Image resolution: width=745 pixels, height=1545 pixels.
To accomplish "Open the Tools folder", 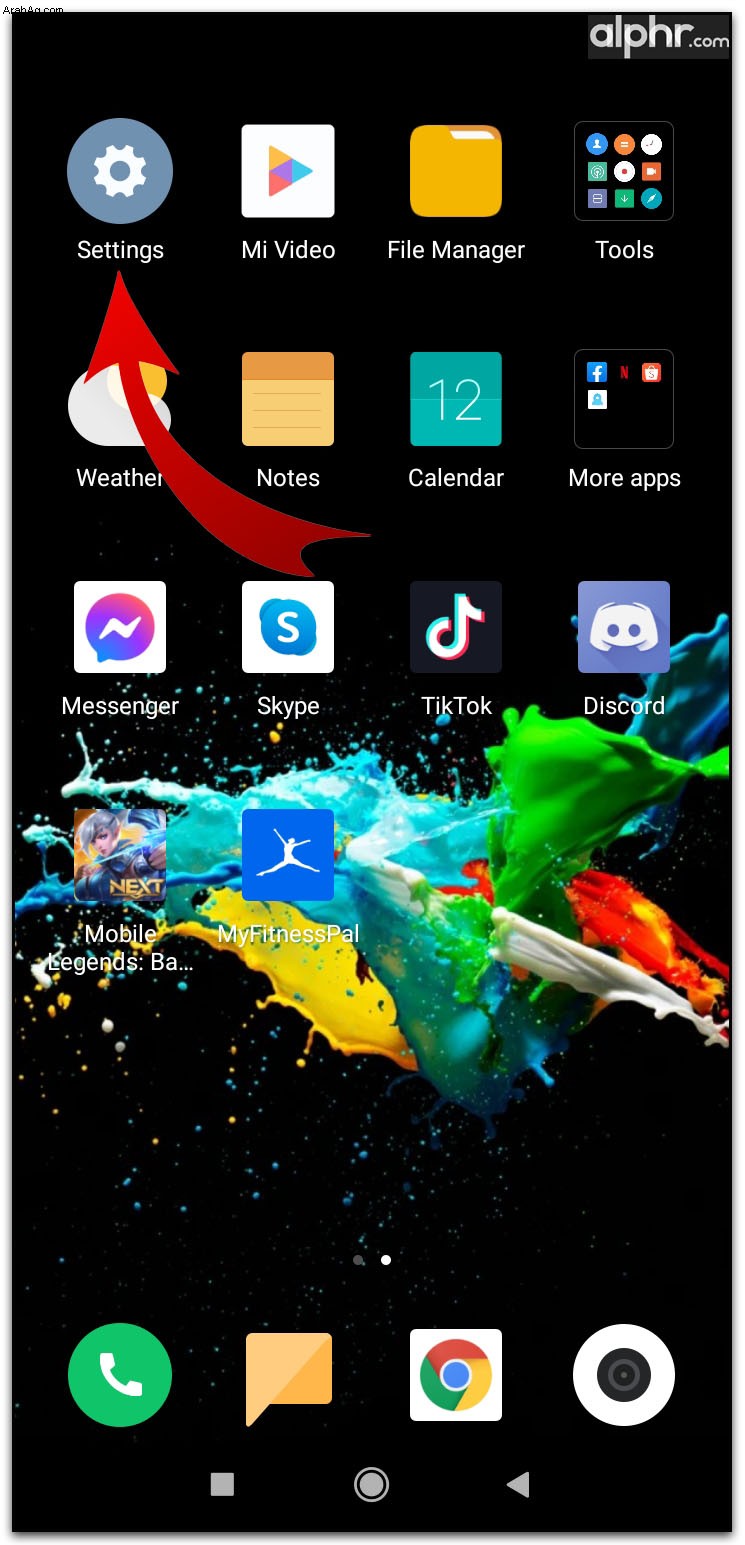I will pyautogui.click(x=624, y=171).
